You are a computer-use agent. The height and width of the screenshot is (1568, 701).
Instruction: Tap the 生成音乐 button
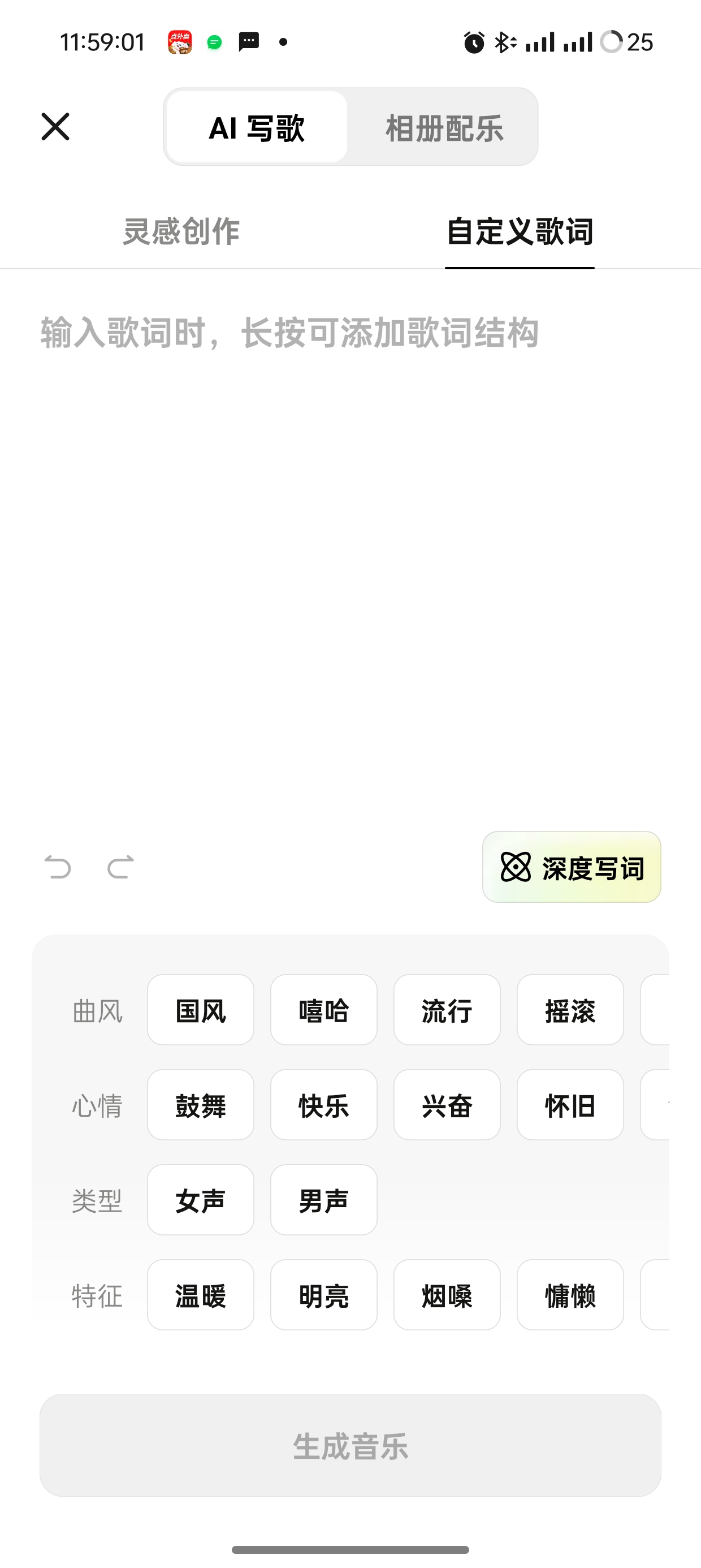pos(350,1445)
